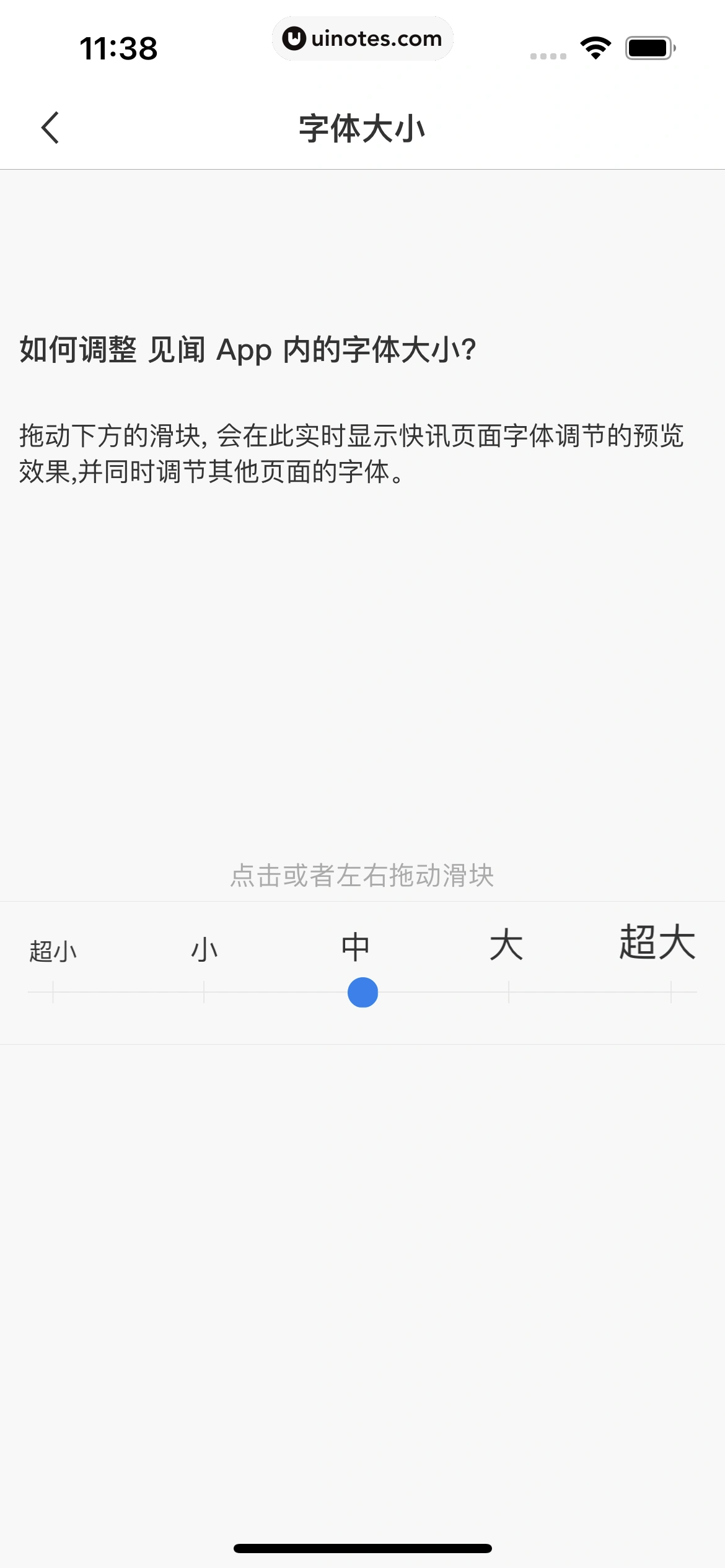This screenshot has width=725, height=1568.
Task: Click the blue slider handle
Action: click(362, 991)
